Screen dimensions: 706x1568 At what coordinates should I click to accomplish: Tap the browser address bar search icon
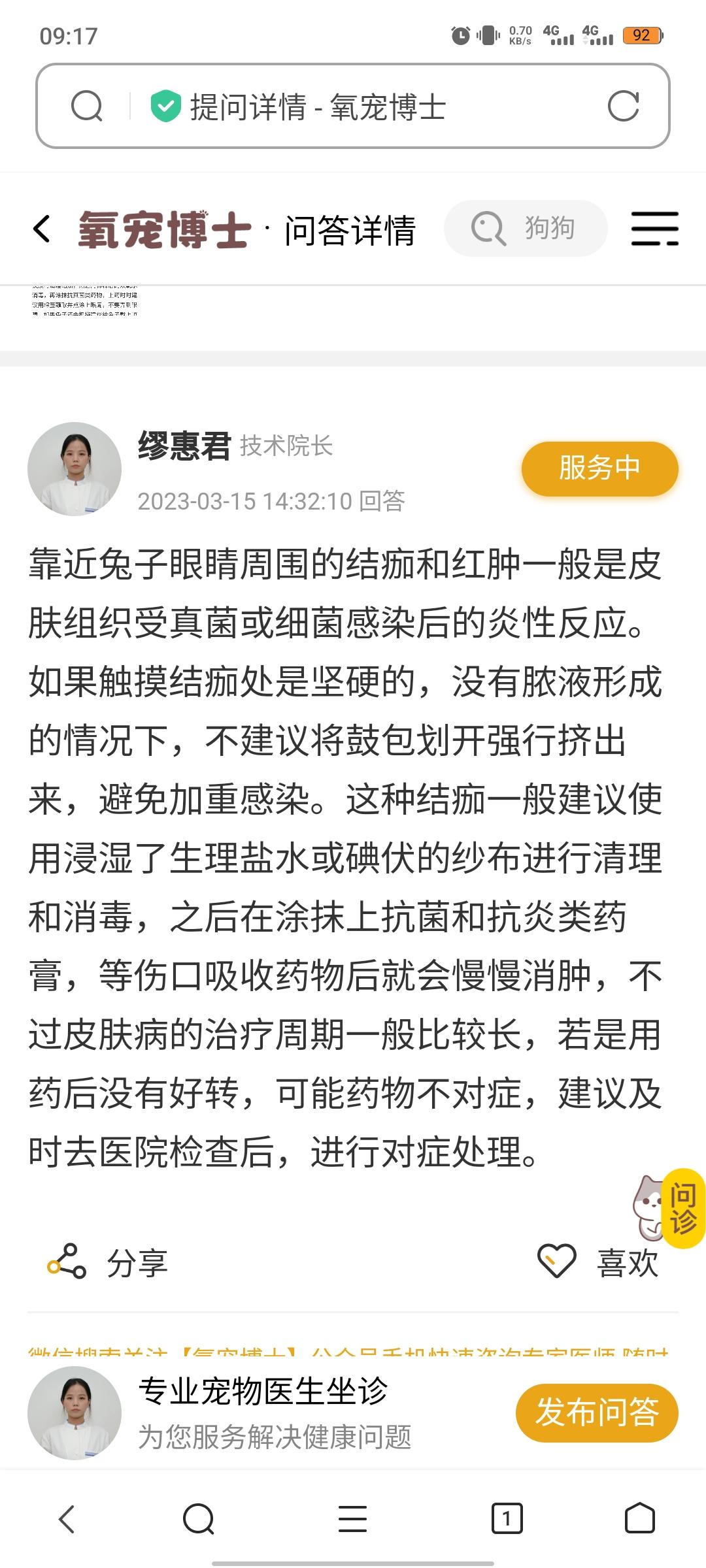[87, 106]
